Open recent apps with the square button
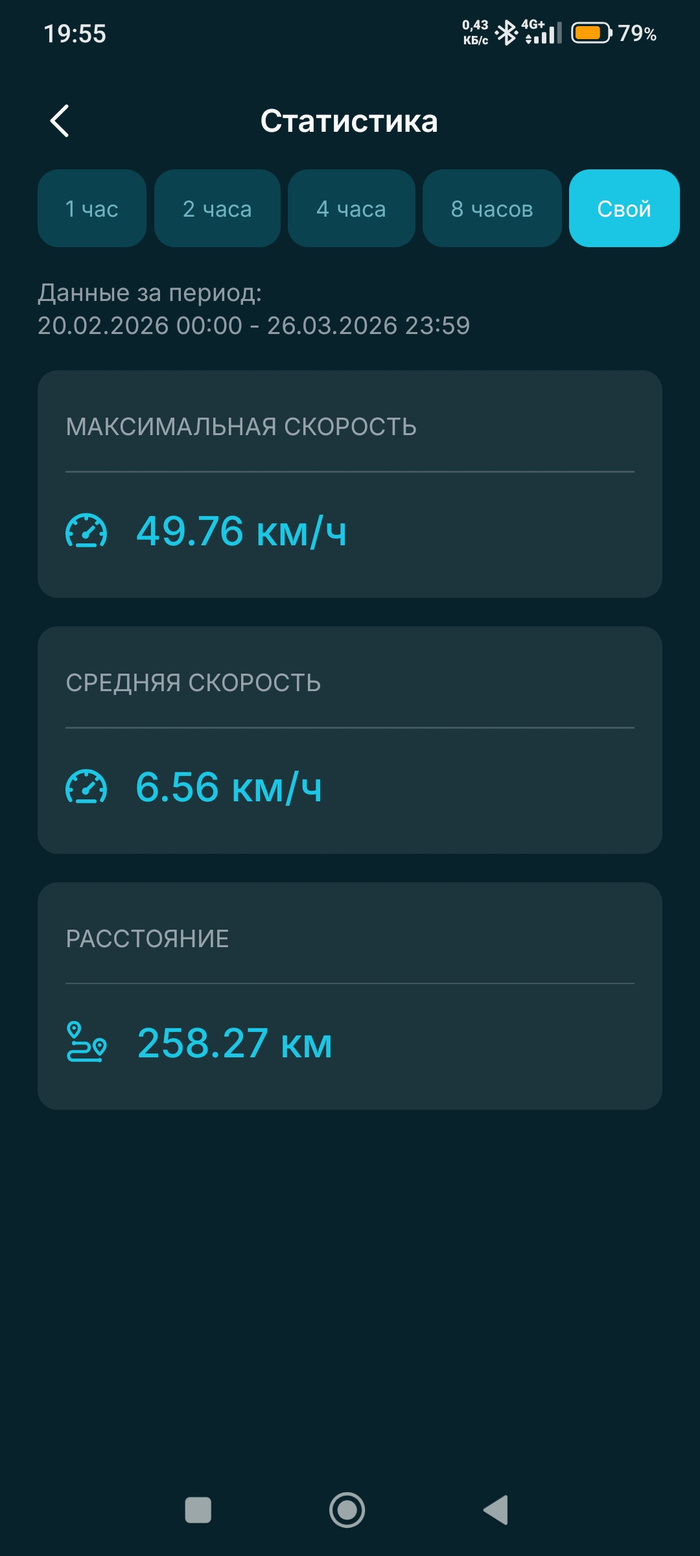Viewport: 700px width, 1556px height. 198,1510
